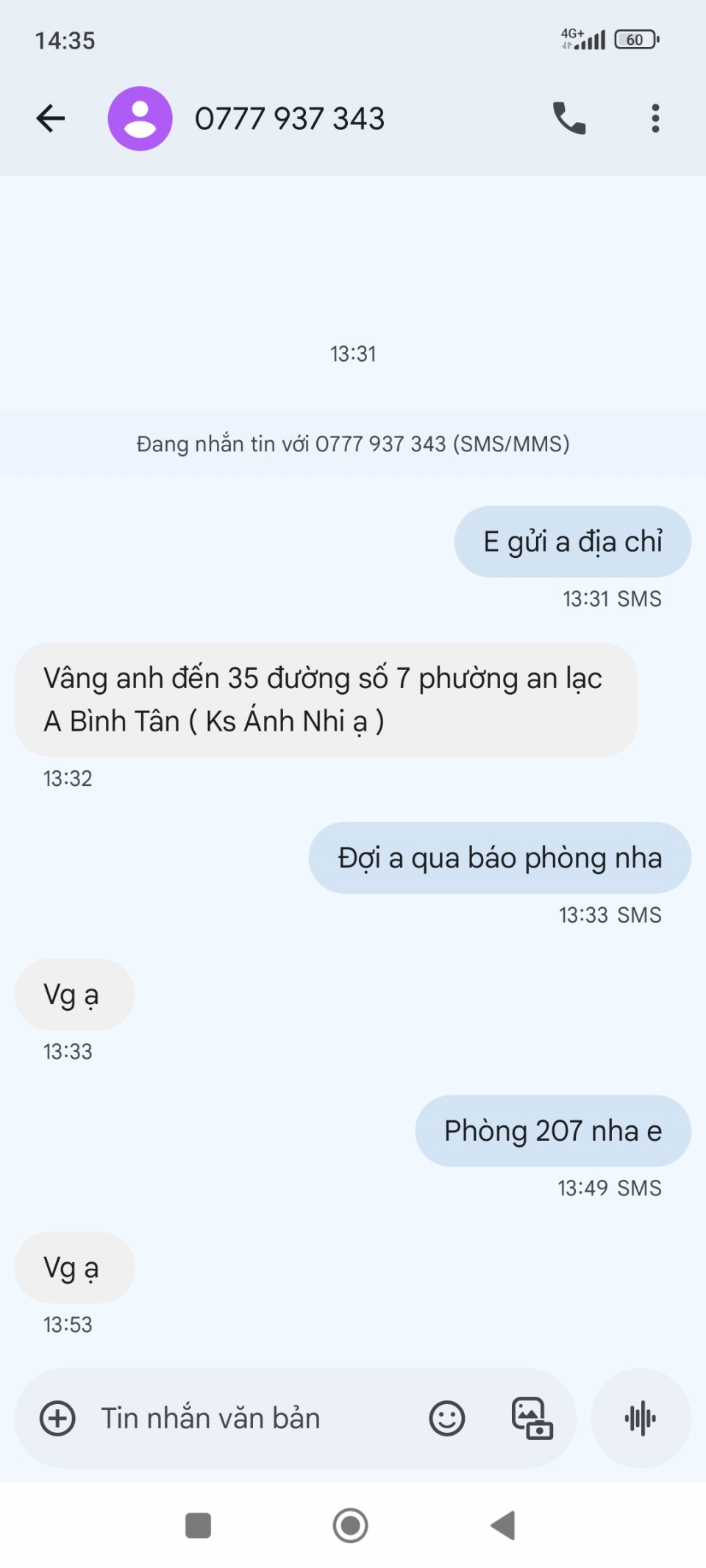Open gallery and camera attachment icon
Screen dimensions: 706x1568
[532, 1418]
